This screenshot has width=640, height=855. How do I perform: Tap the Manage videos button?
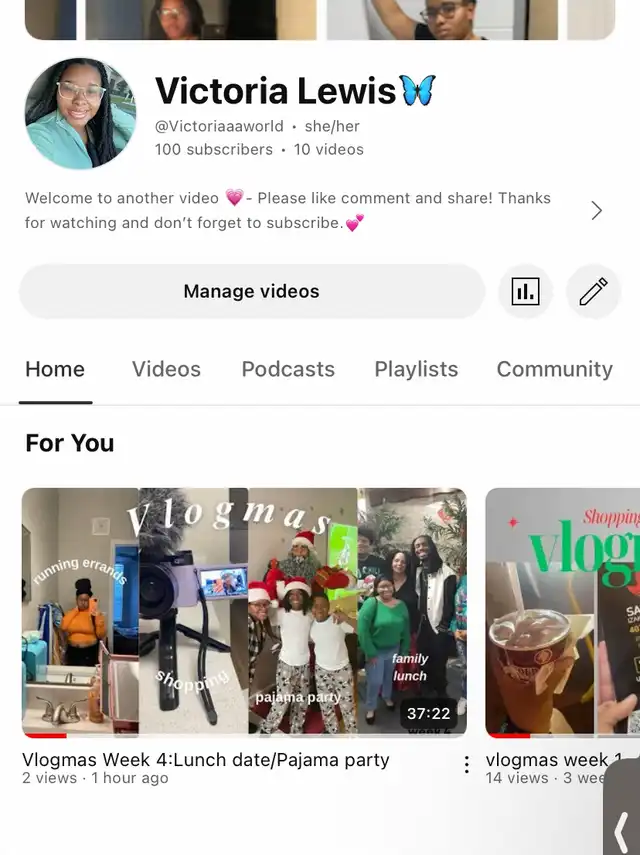(251, 292)
